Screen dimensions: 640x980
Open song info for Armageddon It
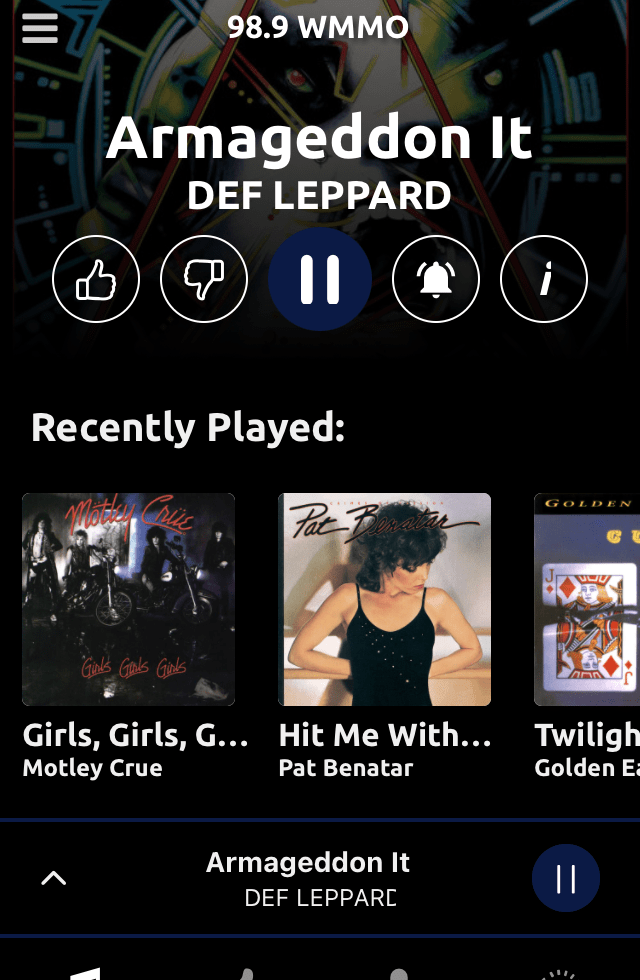pyautogui.click(x=544, y=279)
